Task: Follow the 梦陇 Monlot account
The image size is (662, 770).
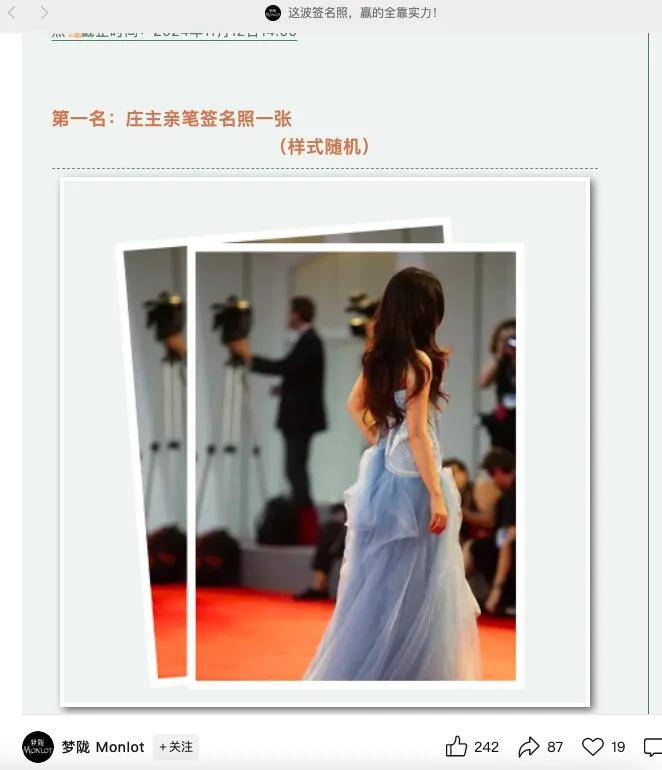Action: click(175, 747)
